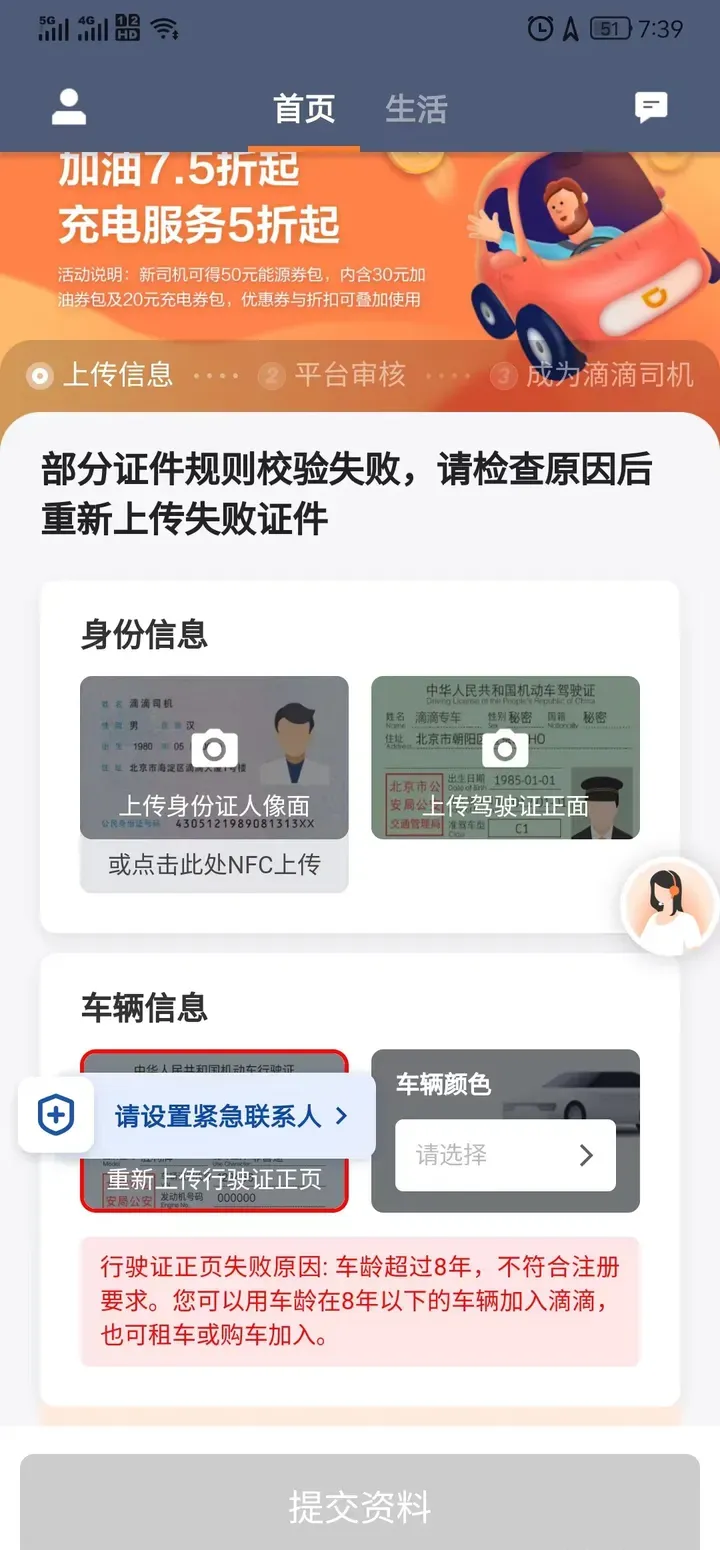Upload the ID card portrait side
720x1550 pixels.
pyautogui.click(x=214, y=758)
